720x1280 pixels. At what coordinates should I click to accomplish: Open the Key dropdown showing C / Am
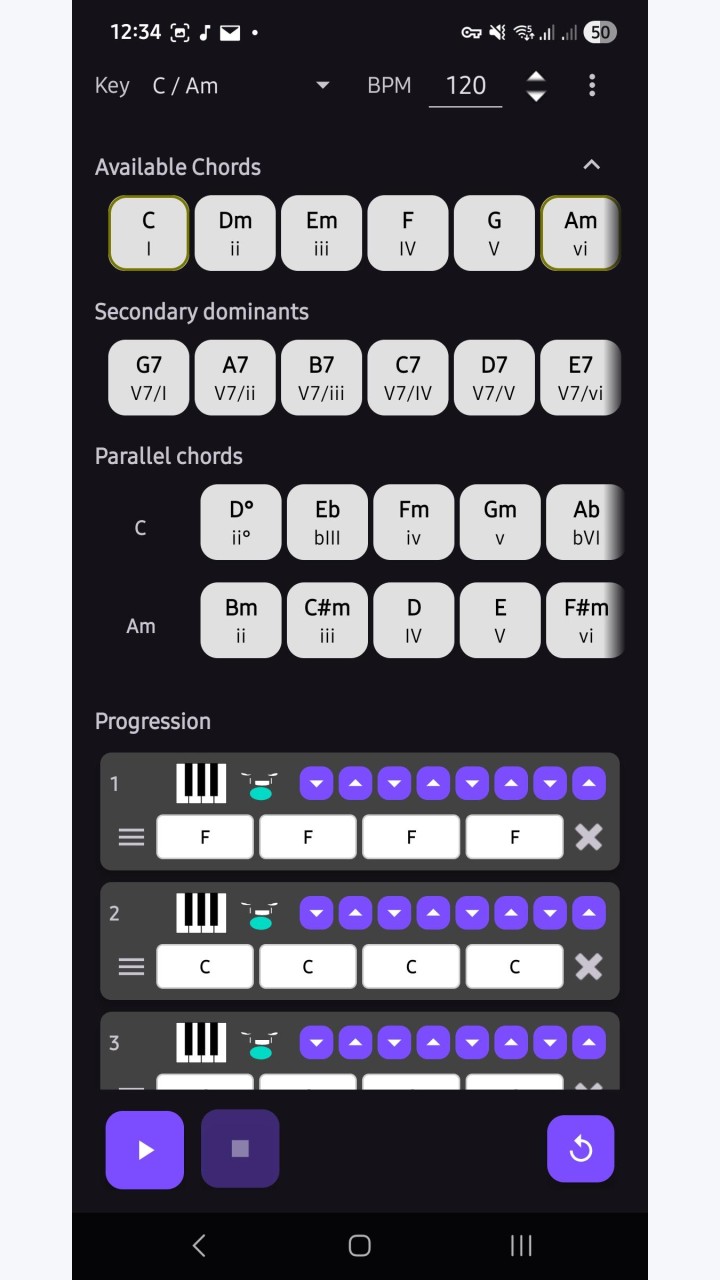[241, 86]
